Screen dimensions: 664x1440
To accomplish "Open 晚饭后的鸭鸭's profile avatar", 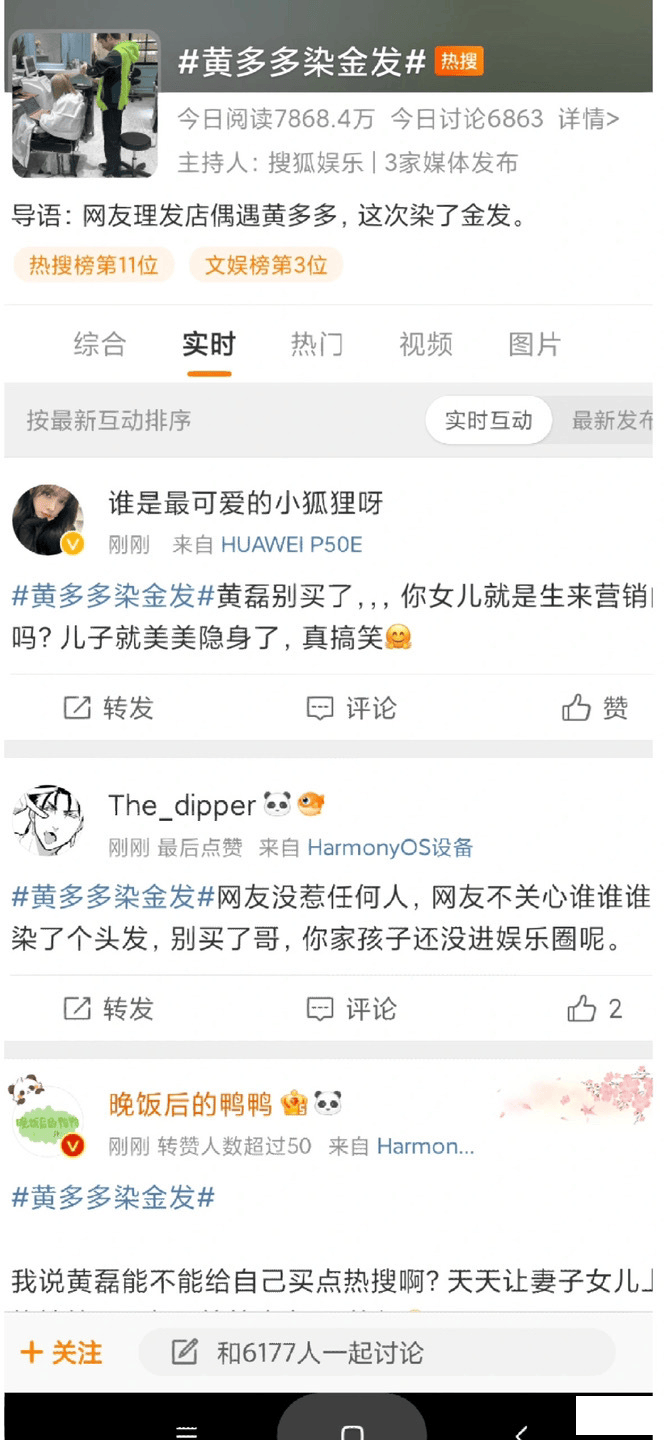I will click(x=48, y=1120).
